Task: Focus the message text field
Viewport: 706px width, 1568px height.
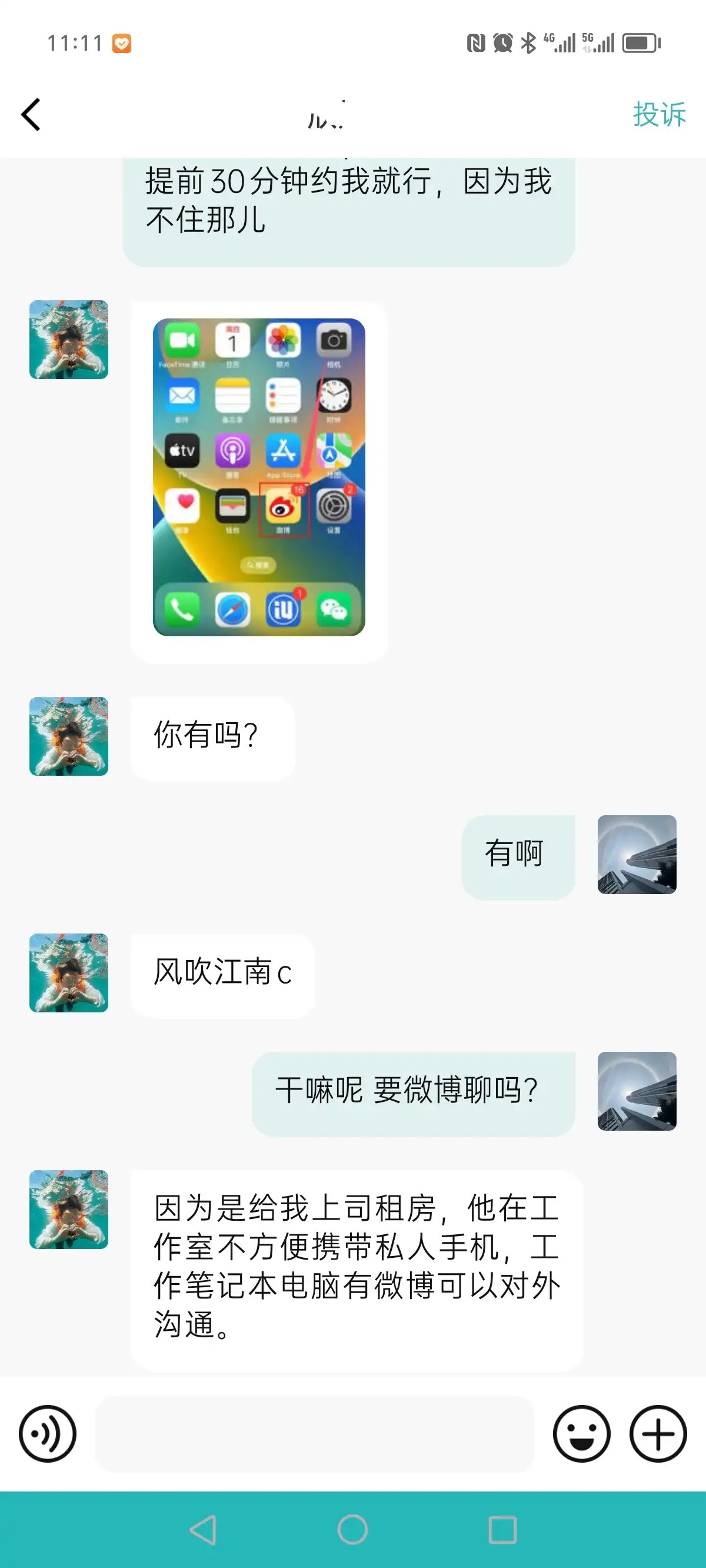Action: tap(314, 1433)
